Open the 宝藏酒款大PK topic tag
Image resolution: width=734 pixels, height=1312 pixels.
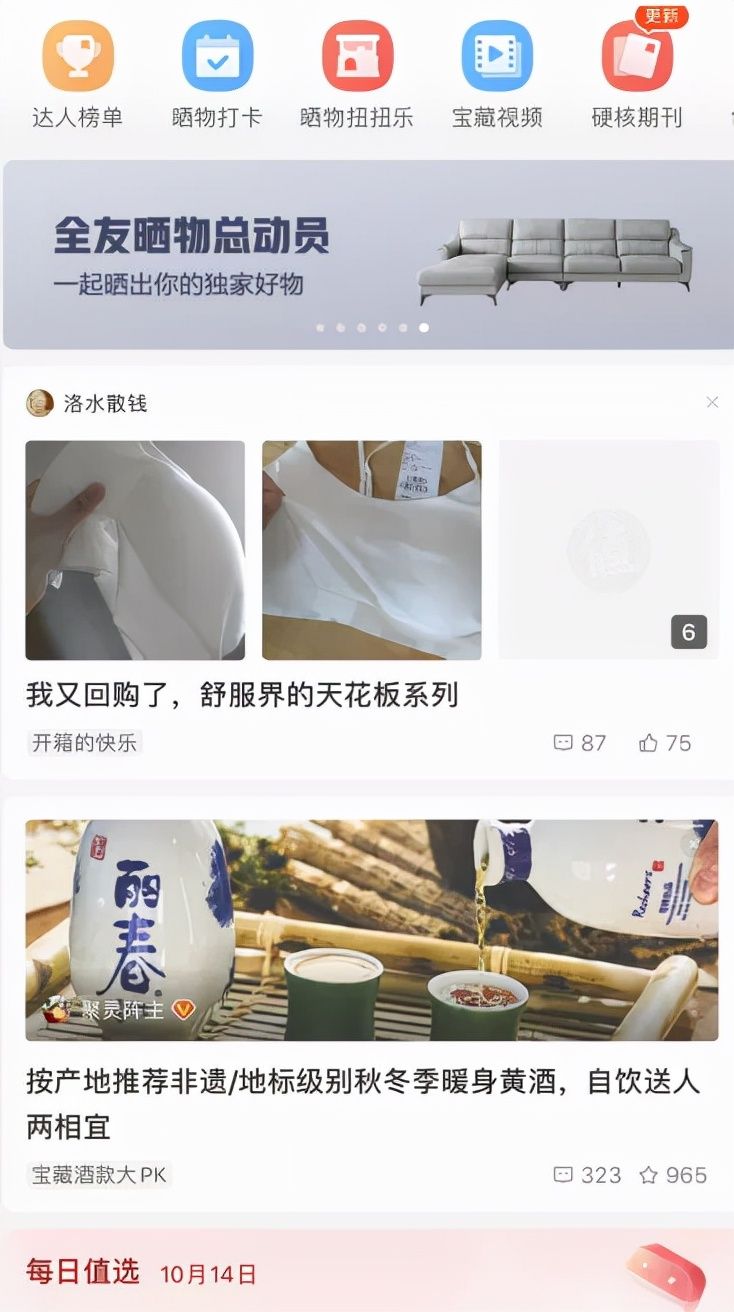click(99, 1175)
